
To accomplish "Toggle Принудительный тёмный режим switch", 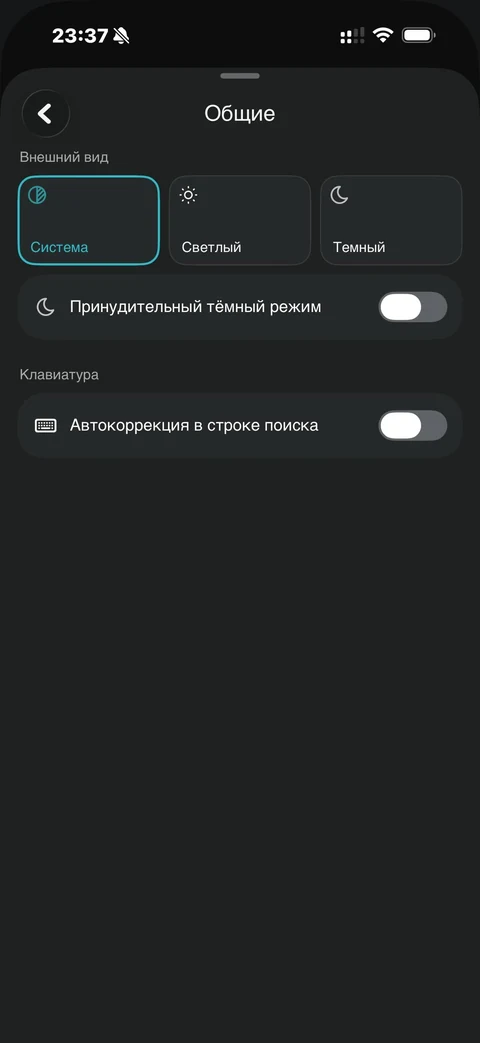I will (413, 307).
